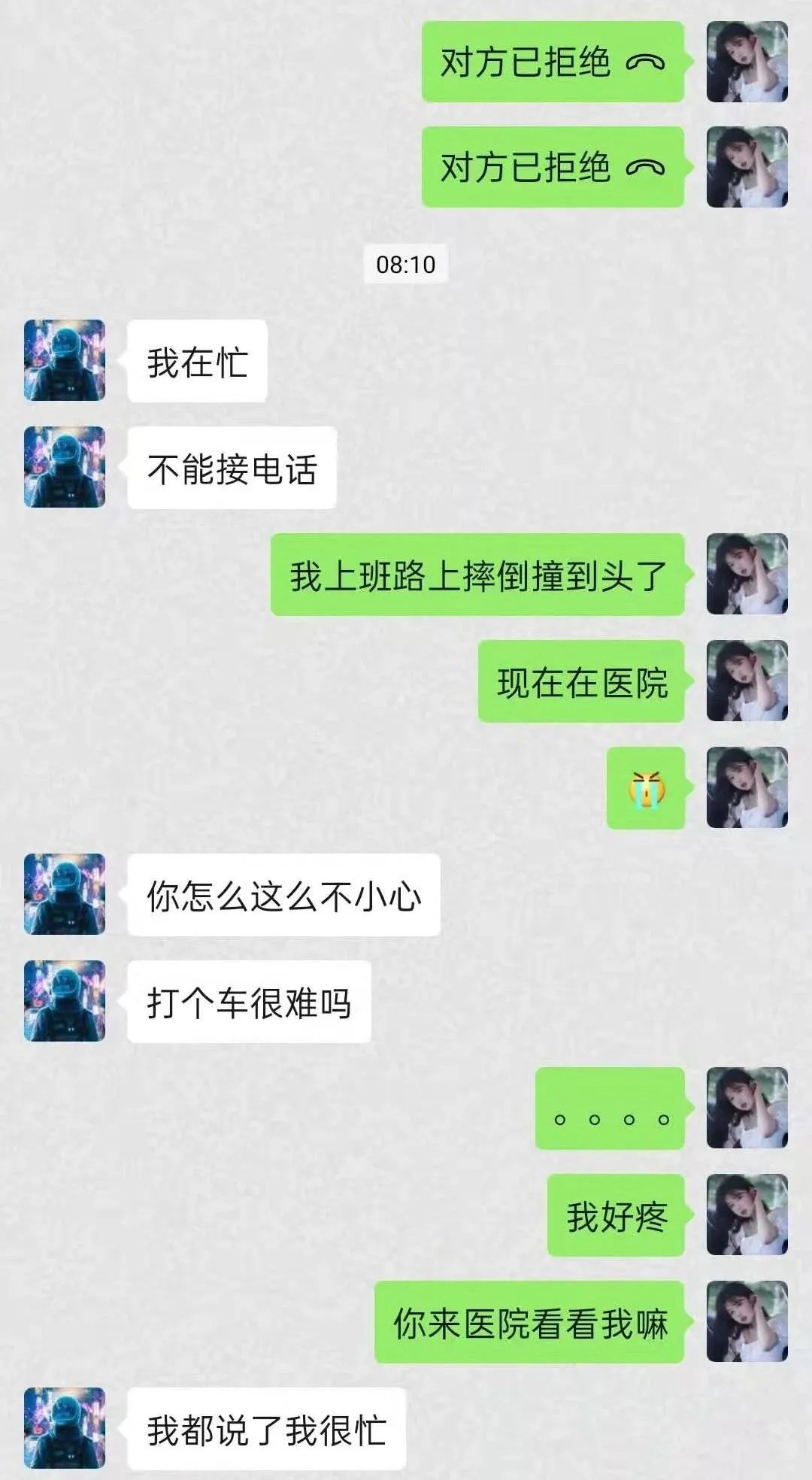Open the avatar next to 我好疼
This screenshot has width=812, height=1480.
pyautogui.click(x=747, y=1215)
